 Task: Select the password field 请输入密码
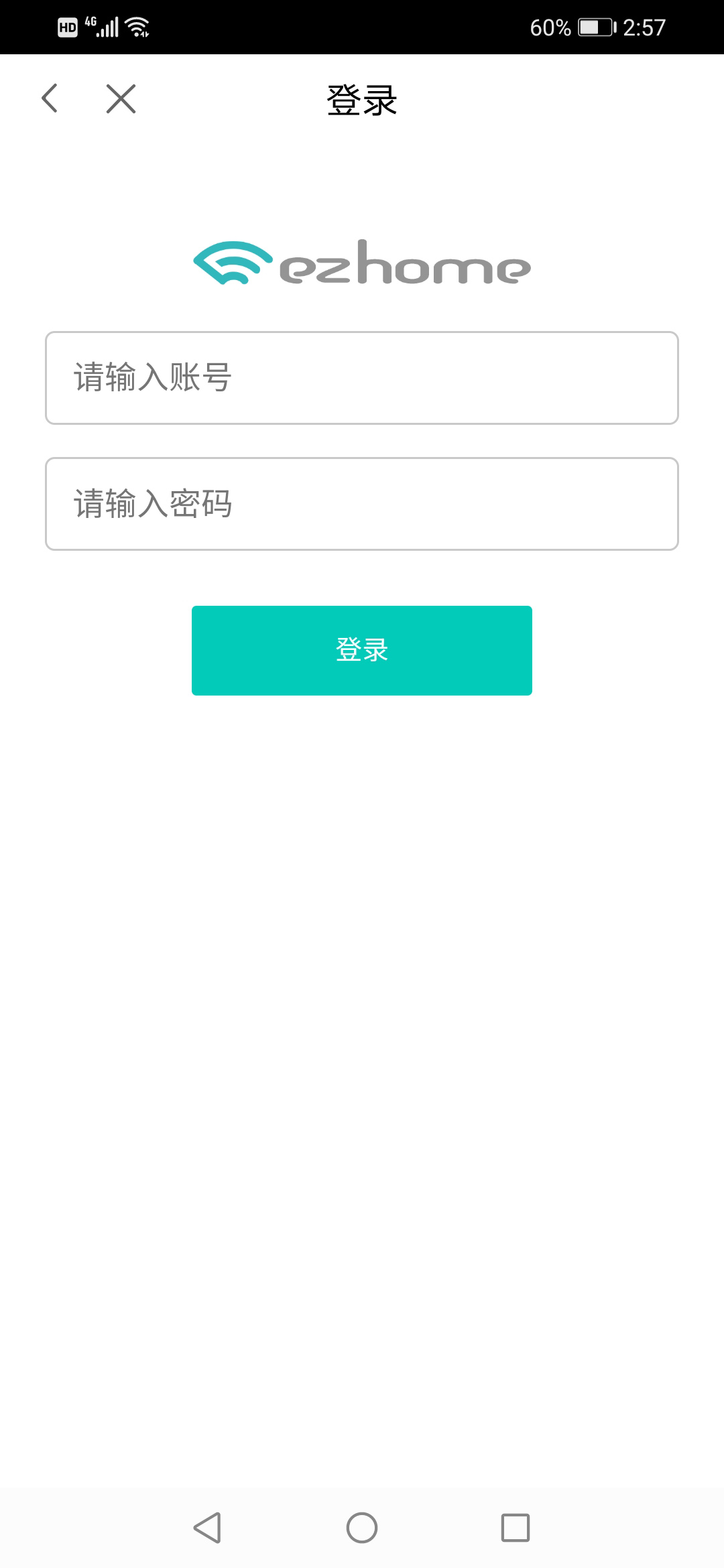click(x=362, y=504)
